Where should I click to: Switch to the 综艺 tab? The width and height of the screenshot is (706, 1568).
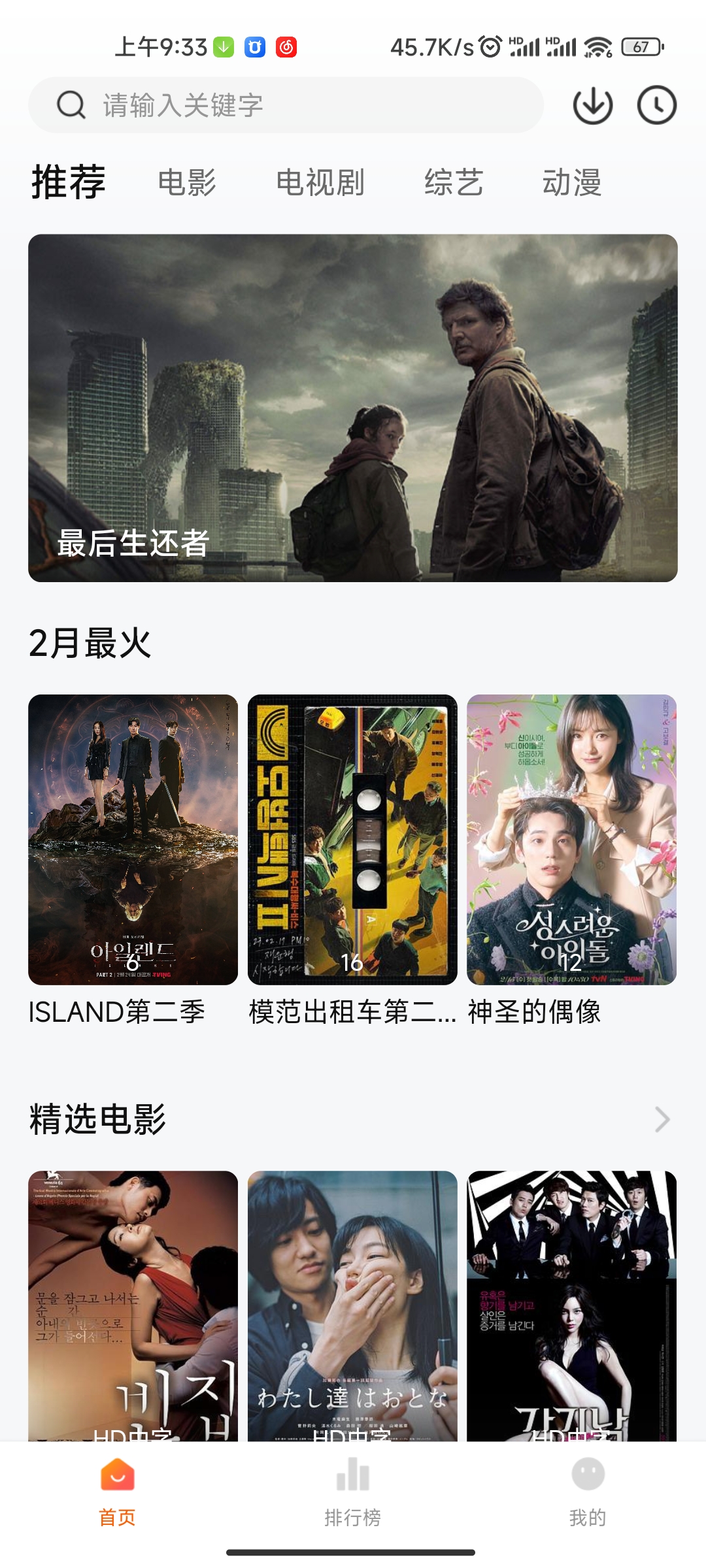point(454,182)
